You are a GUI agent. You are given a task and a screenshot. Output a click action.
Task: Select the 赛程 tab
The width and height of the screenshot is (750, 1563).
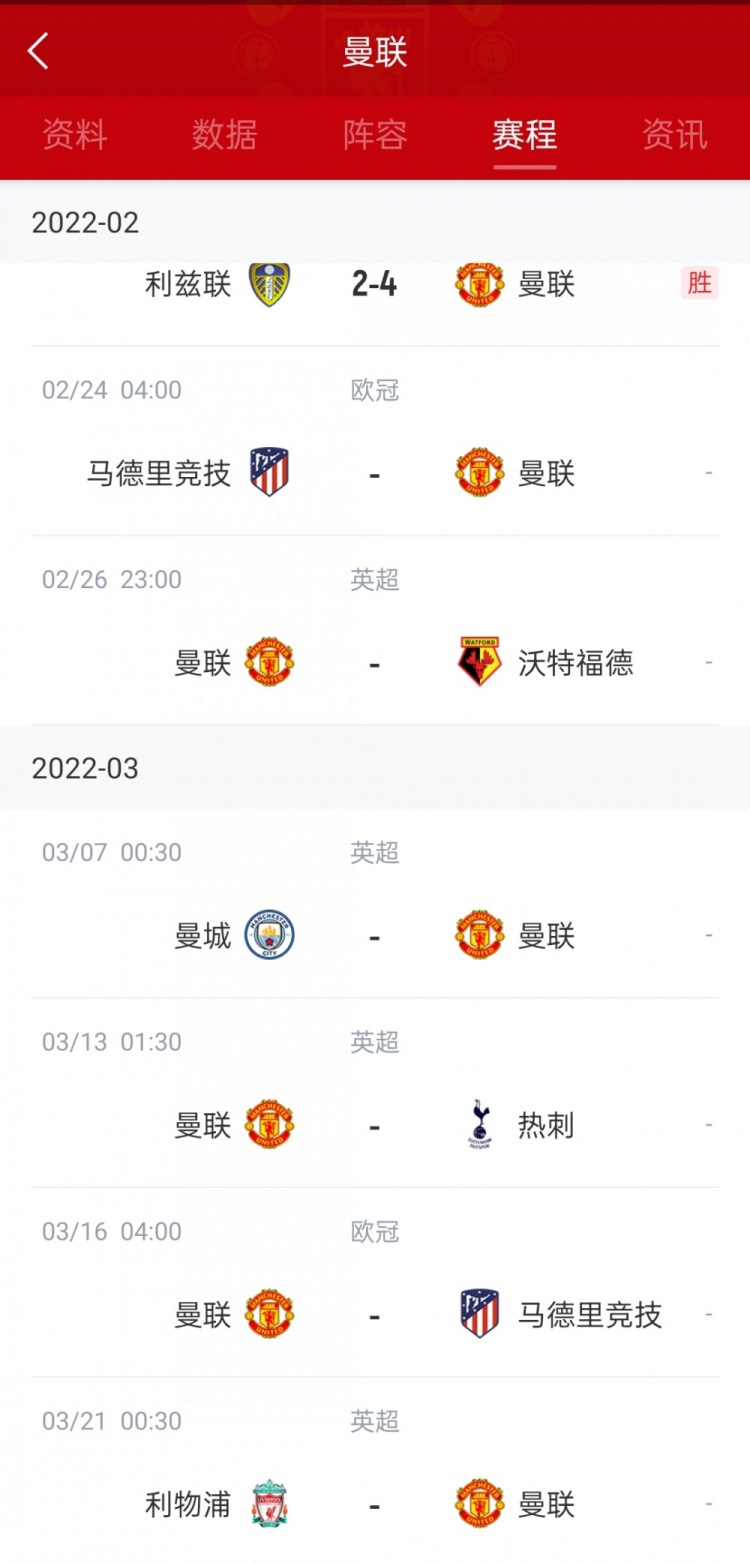(x=525, y=134)
